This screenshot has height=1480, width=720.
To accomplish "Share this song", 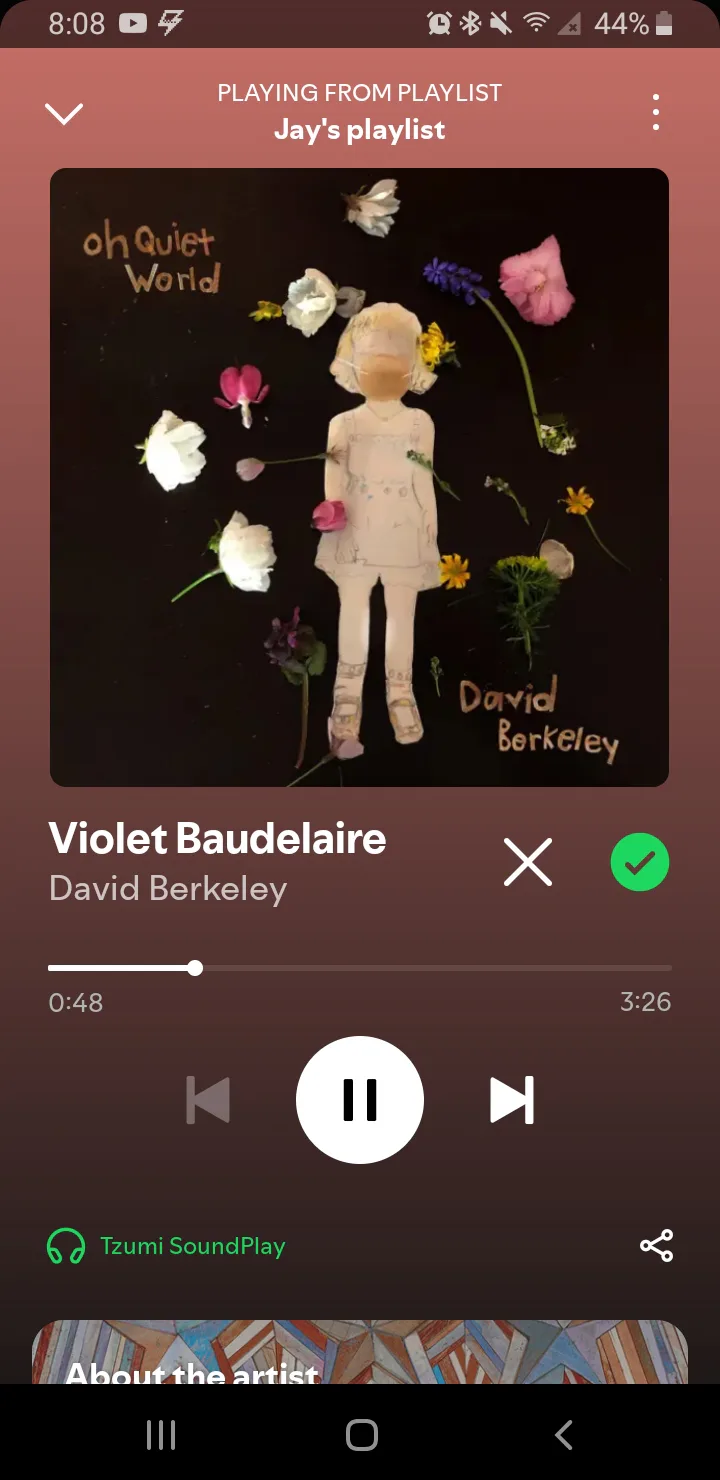I will pyautogui.click(x=656, y=1246).
